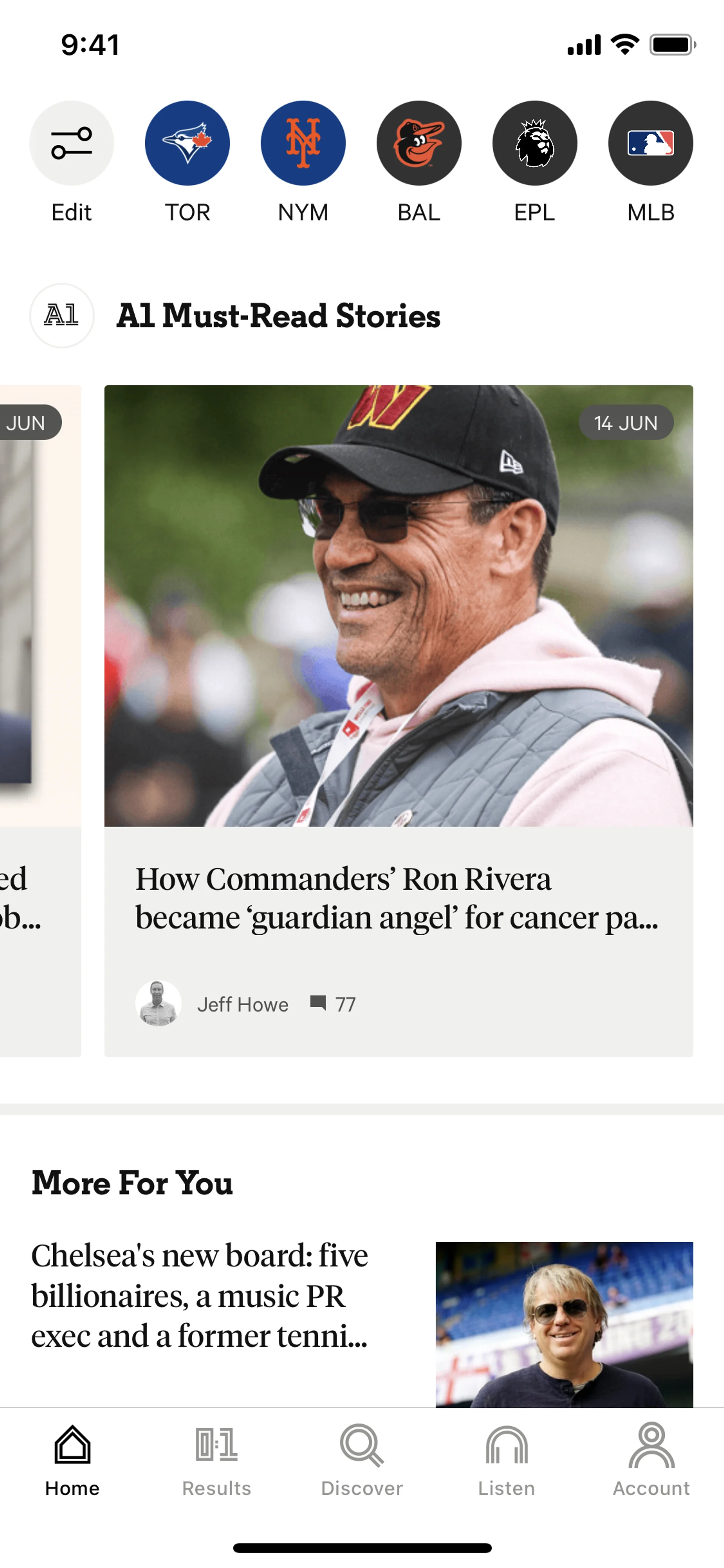Image resolution: width=724 pixels, height=1568 pixels.
Task: Open the Account tab
Action: (x=651, y=1460)
